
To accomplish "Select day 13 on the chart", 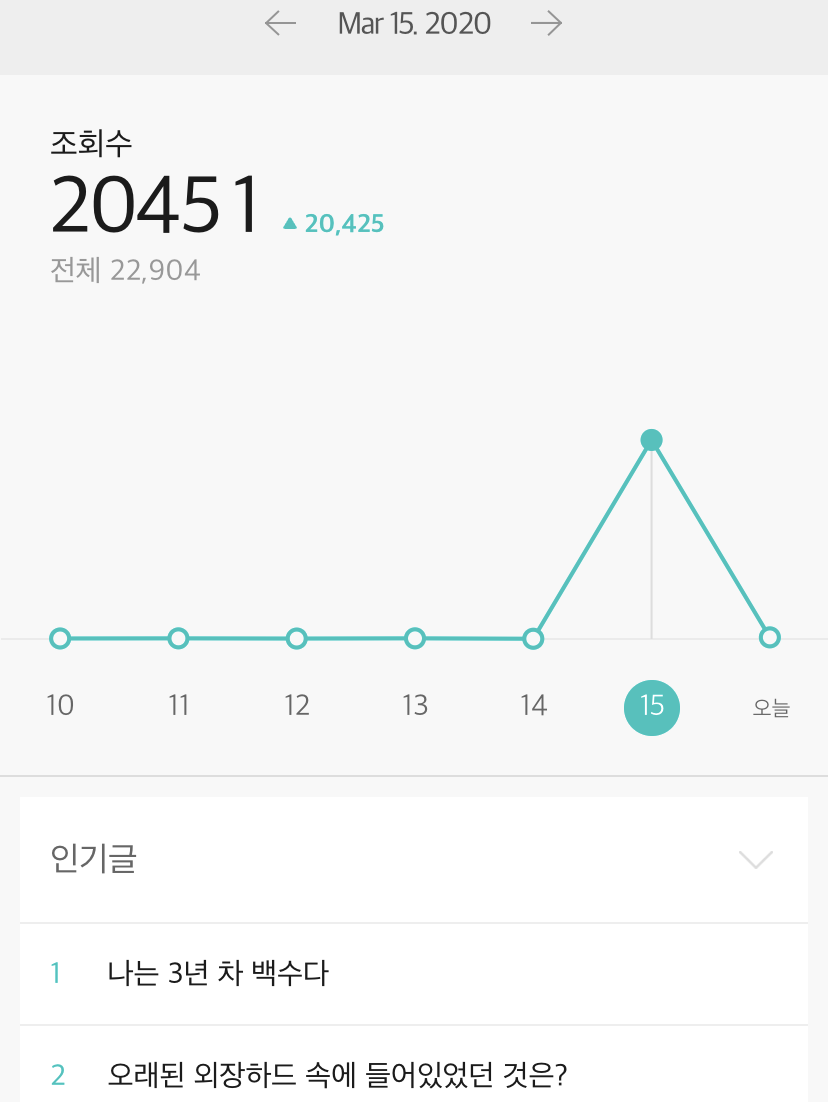I will (x=415, y=705).
